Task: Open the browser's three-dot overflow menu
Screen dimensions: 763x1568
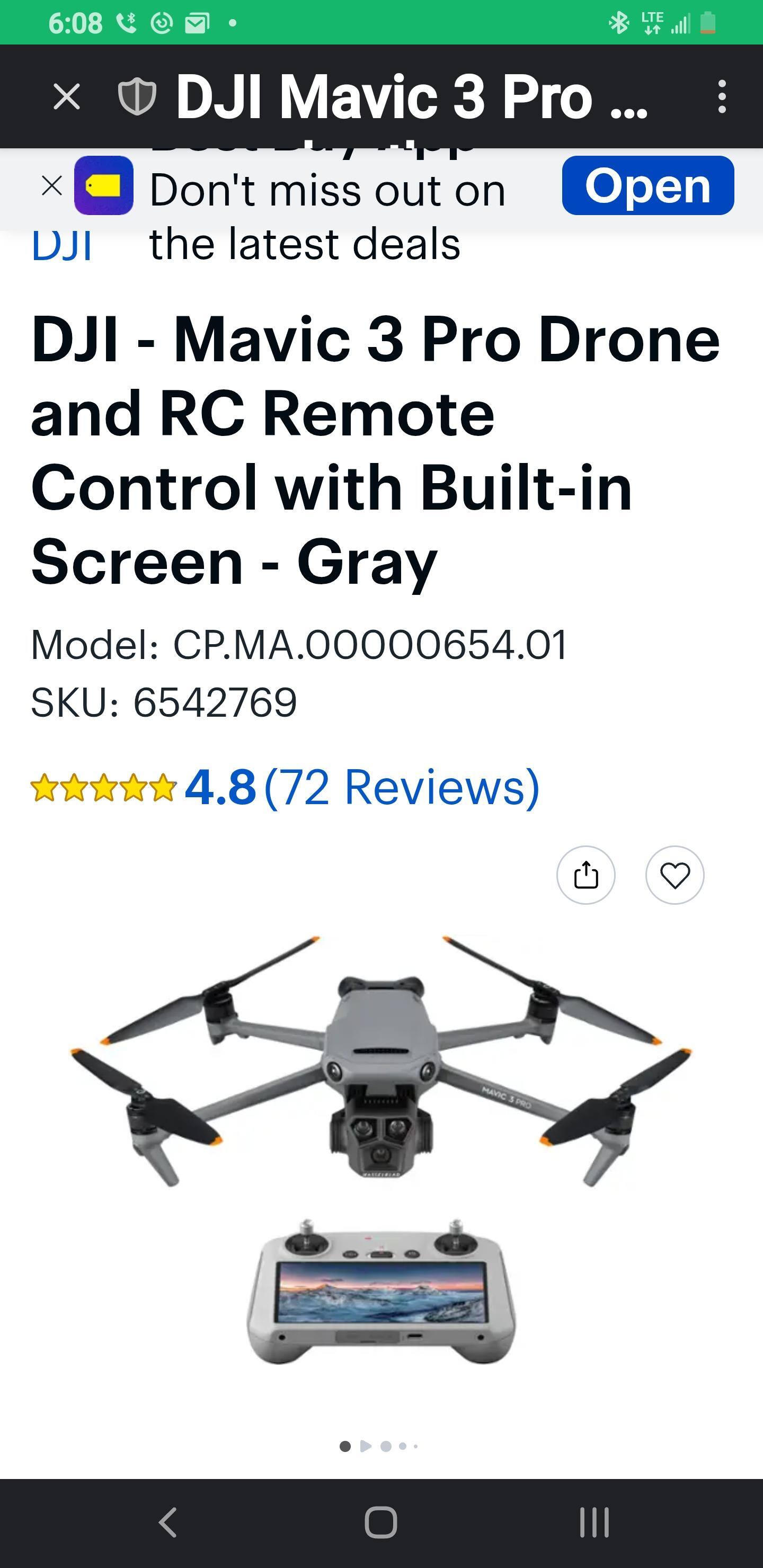Action: (723, 95)
